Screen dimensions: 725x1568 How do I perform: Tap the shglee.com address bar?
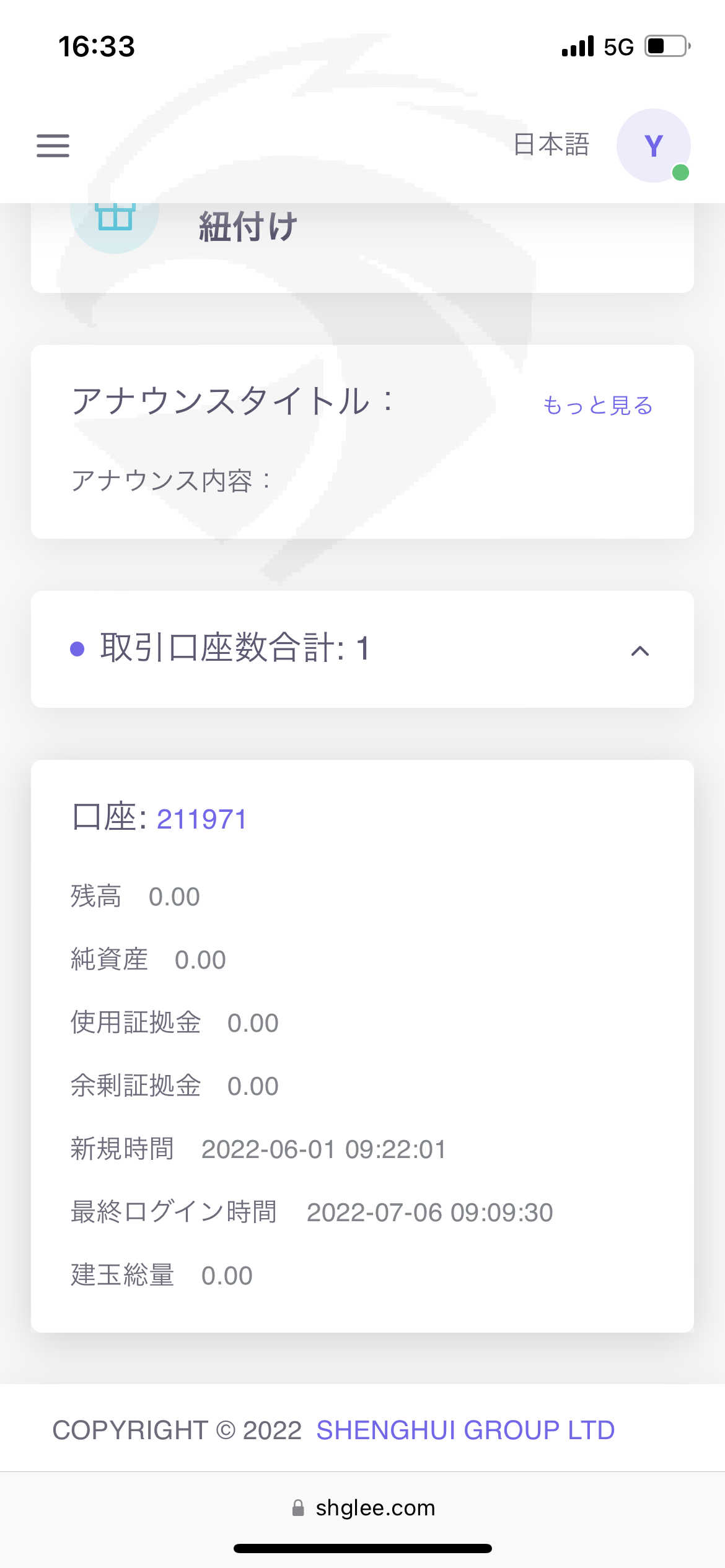[x=362, y=1508]
